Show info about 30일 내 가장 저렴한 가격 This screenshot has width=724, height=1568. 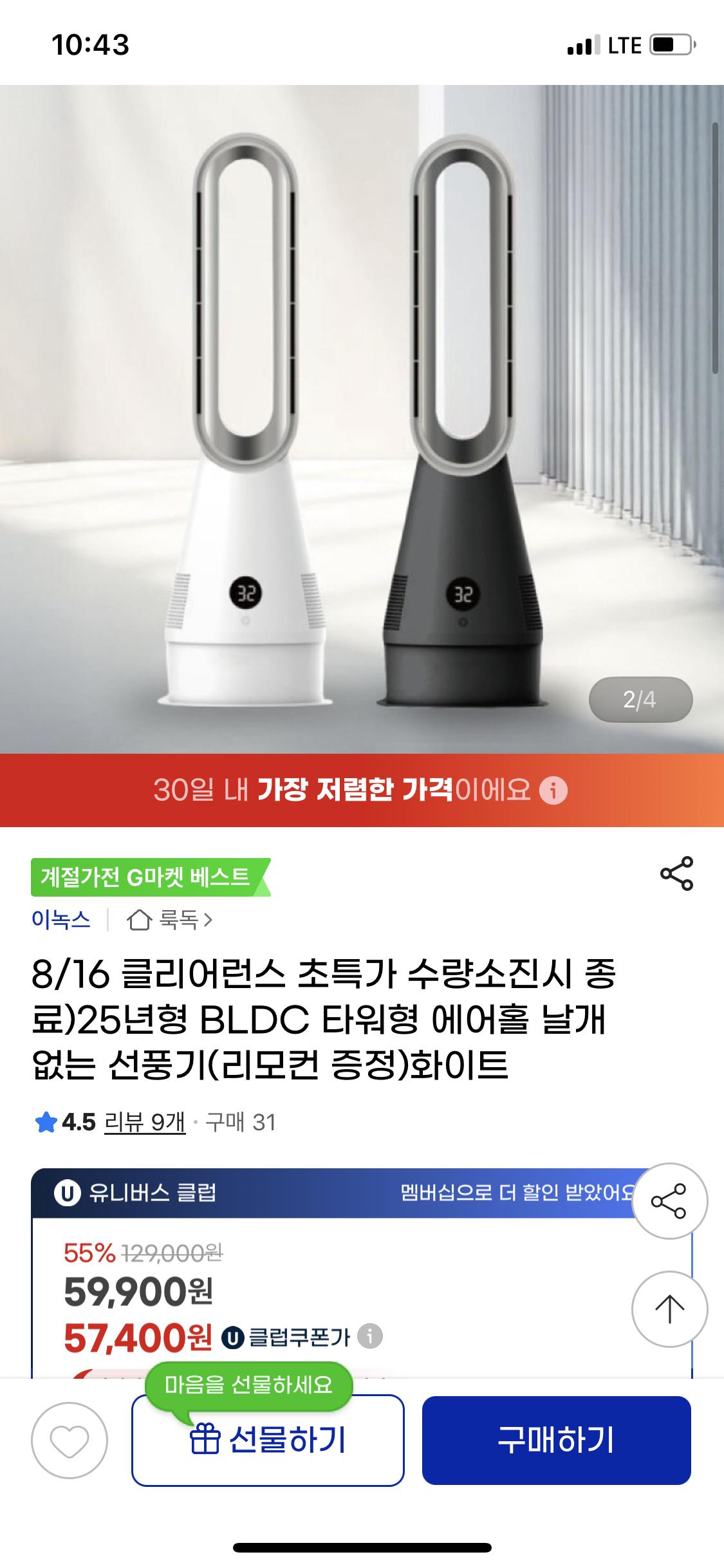(x=553, y=790)
